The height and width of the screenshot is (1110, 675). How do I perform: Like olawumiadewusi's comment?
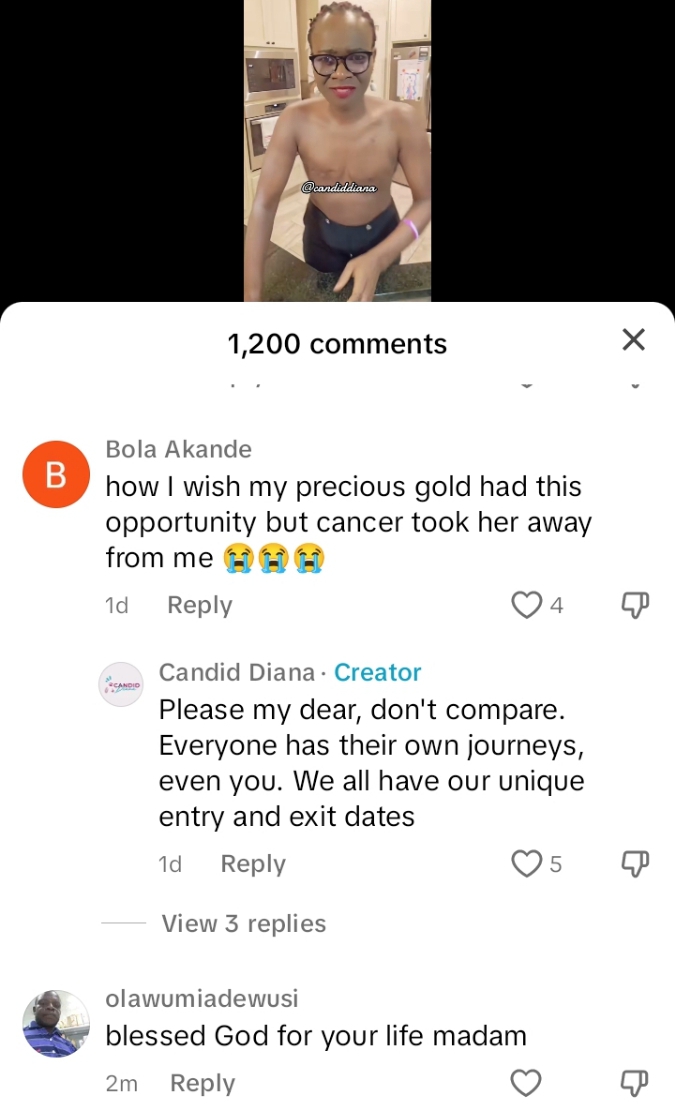(x=526, y=1083)
